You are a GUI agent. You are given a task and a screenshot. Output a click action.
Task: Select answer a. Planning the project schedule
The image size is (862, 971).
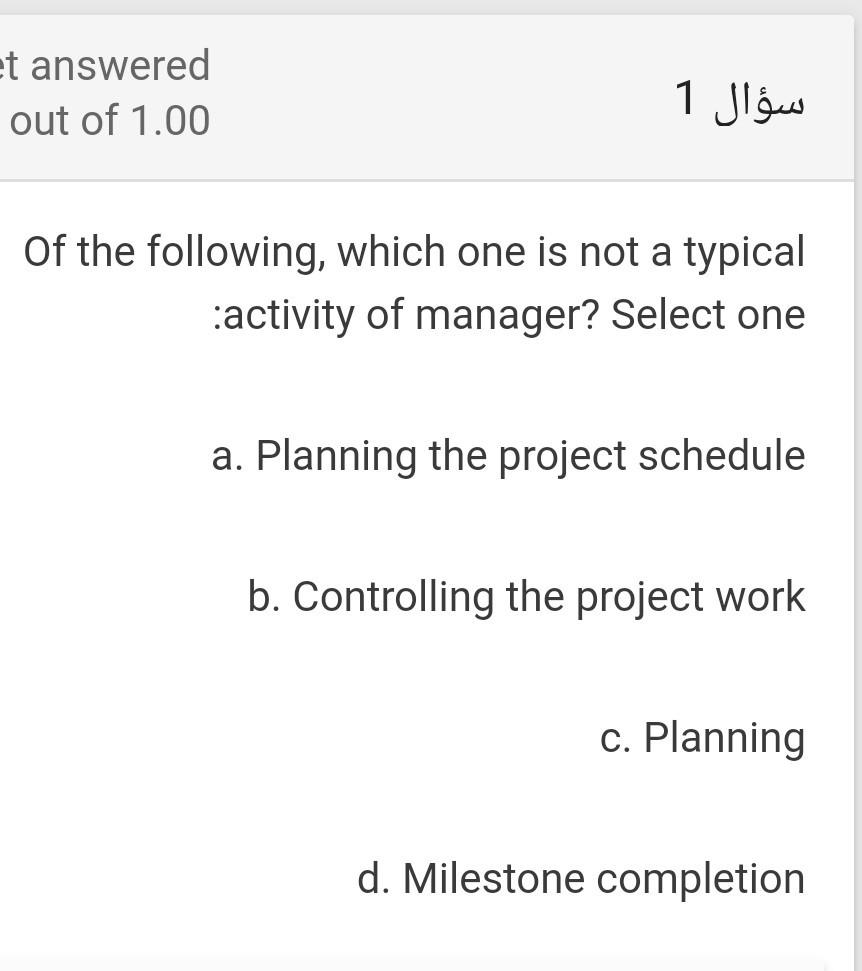point(508,456)
